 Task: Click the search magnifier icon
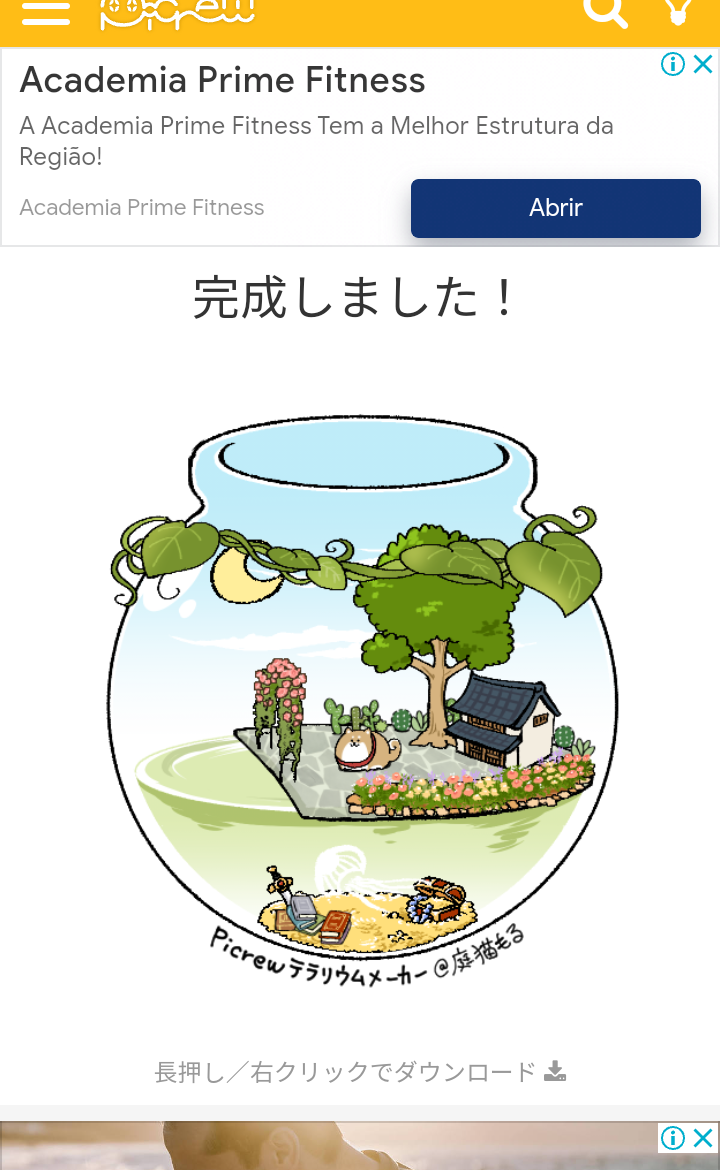[604, 13]
